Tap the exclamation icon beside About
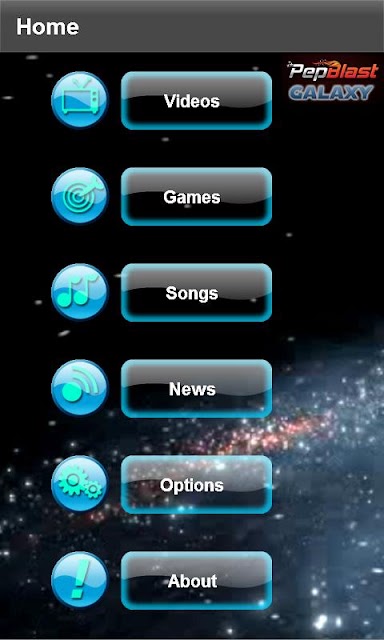The height and width of the screenshot is (640, 384). tap(80, 580)
